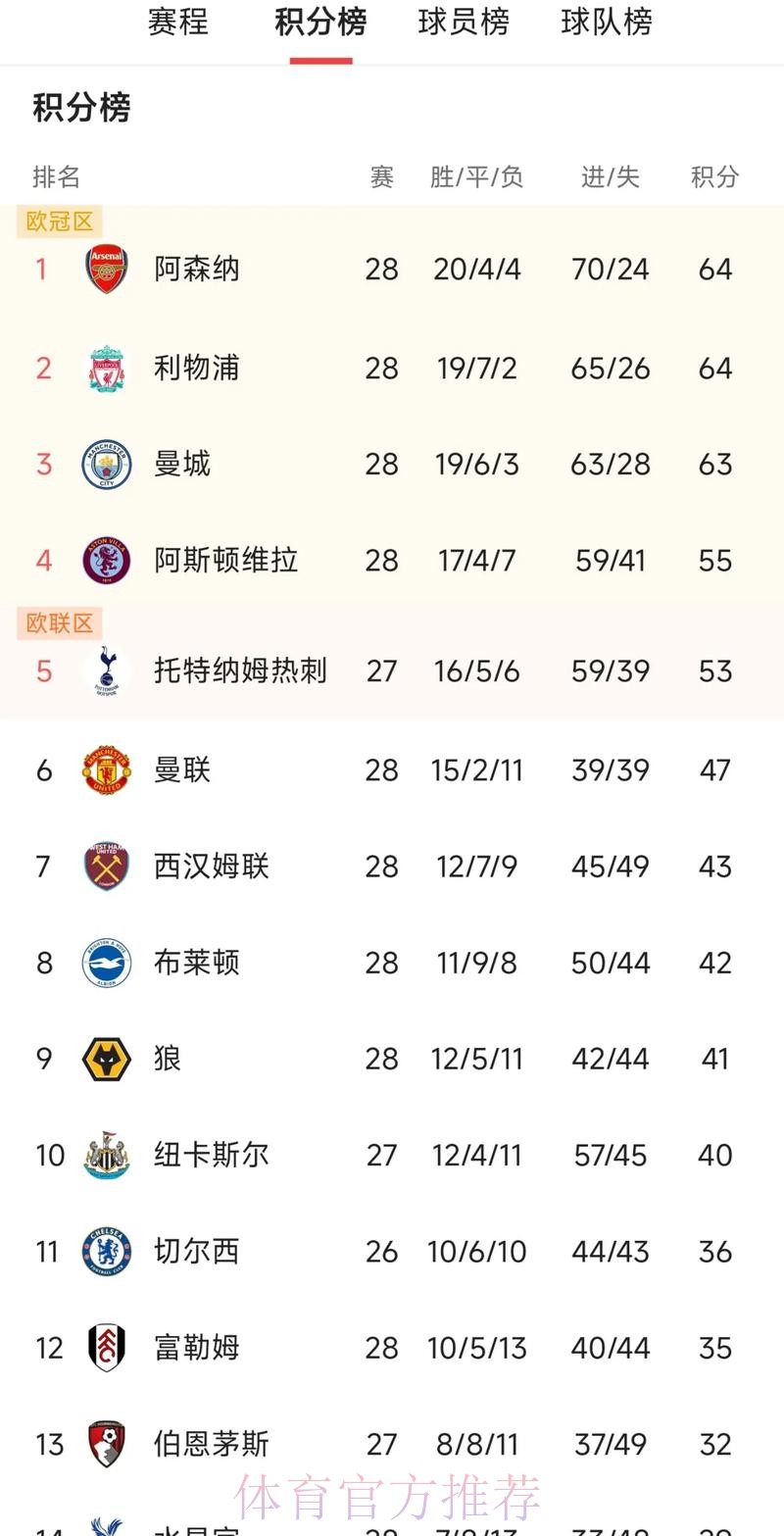Click the Bournemouth club crest icon
The height and width of the screenshot is (1536, 784).
pos(108,1443)
